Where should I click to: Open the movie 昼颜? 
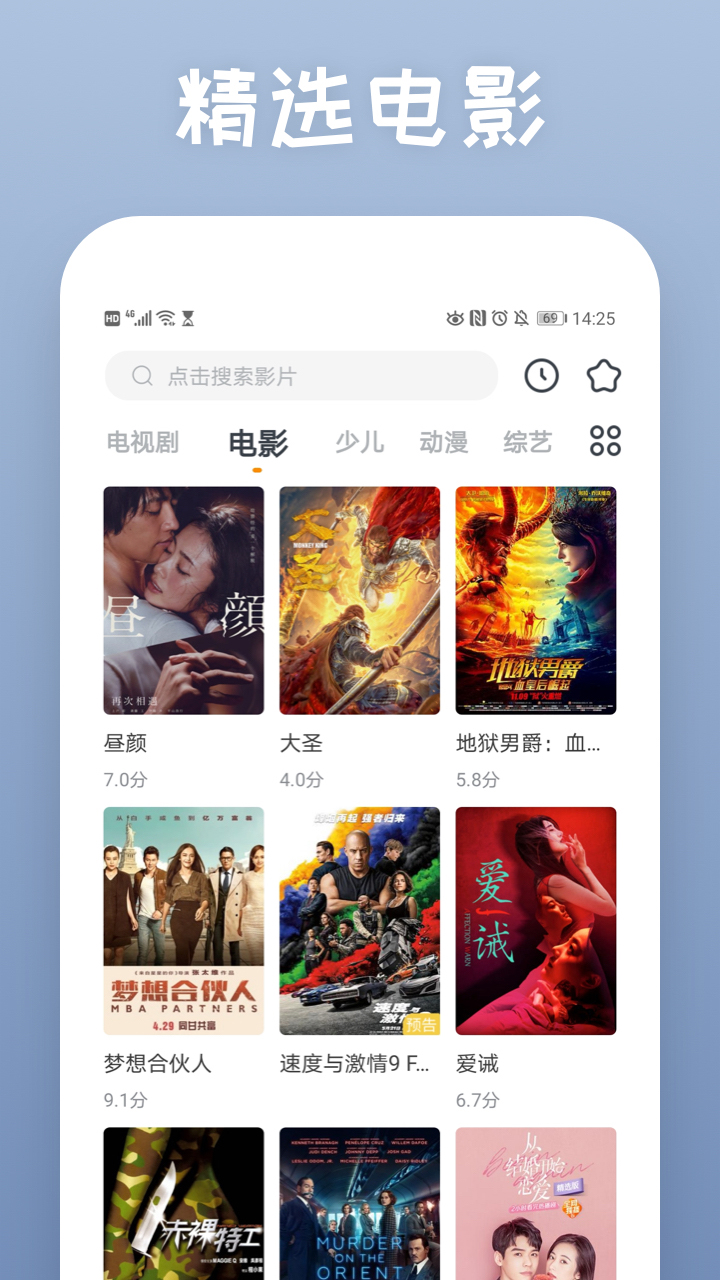coord(183,600)
